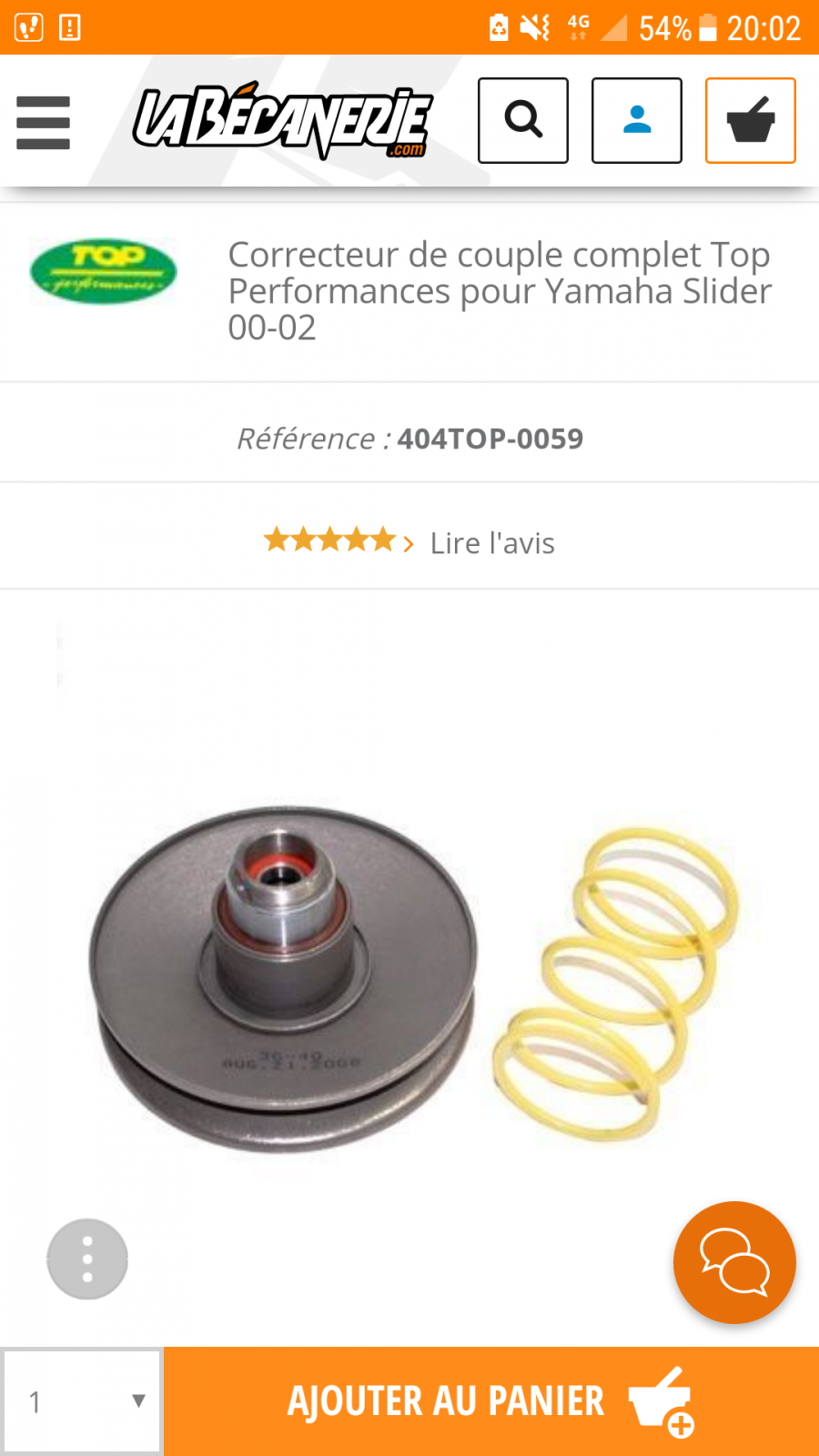The width and height of the screenshot is (819, 1456).
Task: Expand the quantity dropdown
Action: coord(82,1401)
